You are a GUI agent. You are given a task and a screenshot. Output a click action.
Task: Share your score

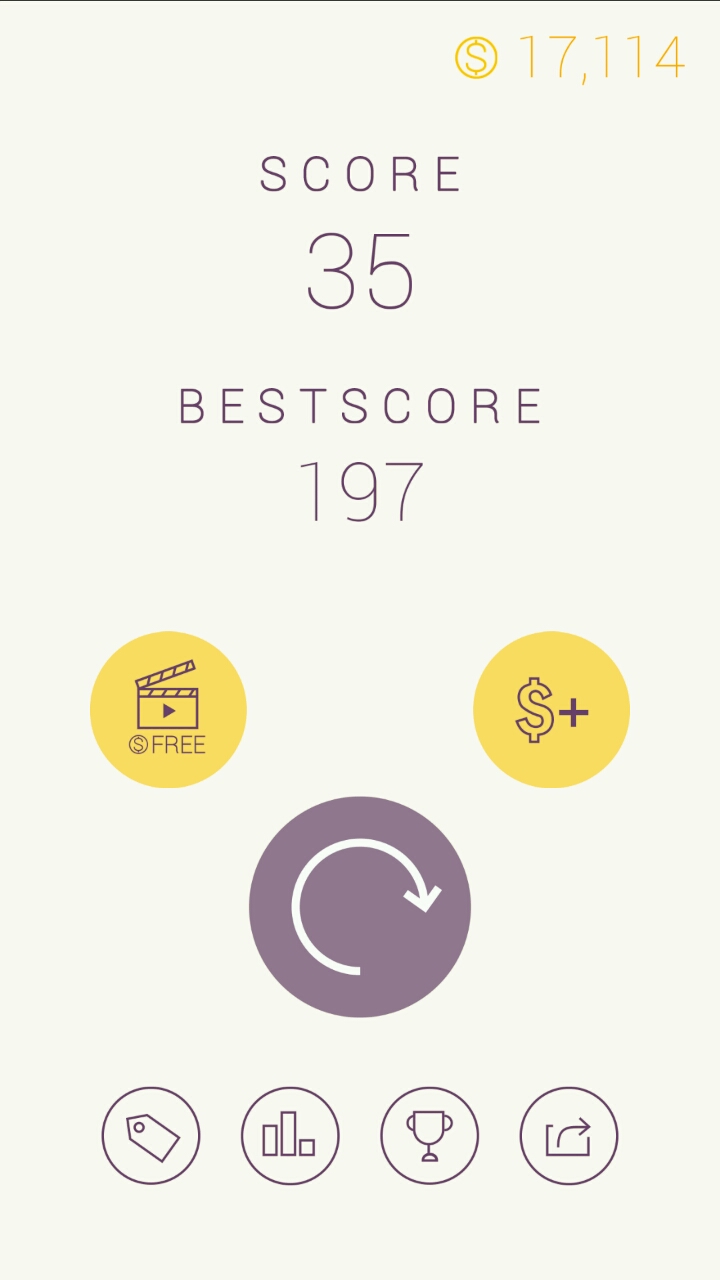click(568, 1136)
